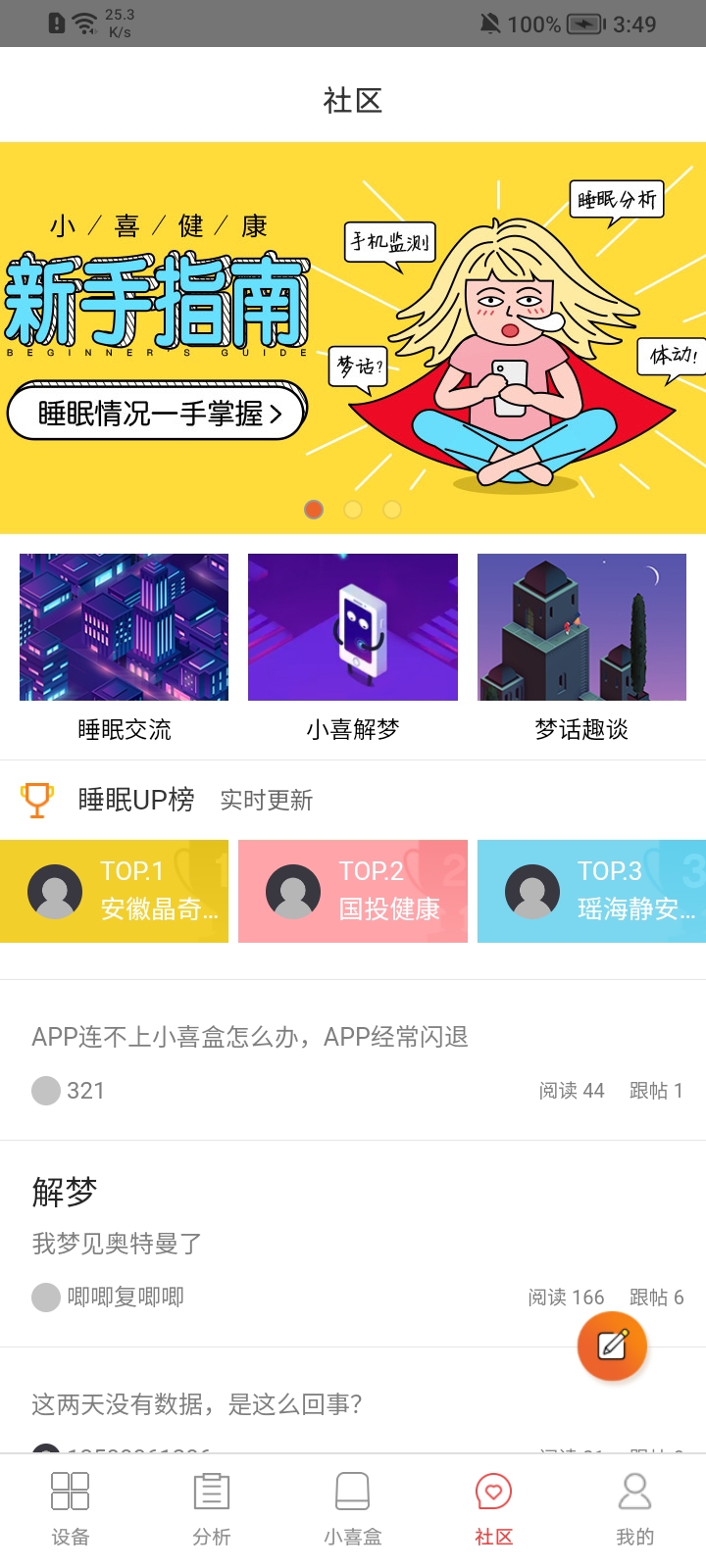Select the second carousel dot
Screen dimensions: 706x1568
coord(353,510)
